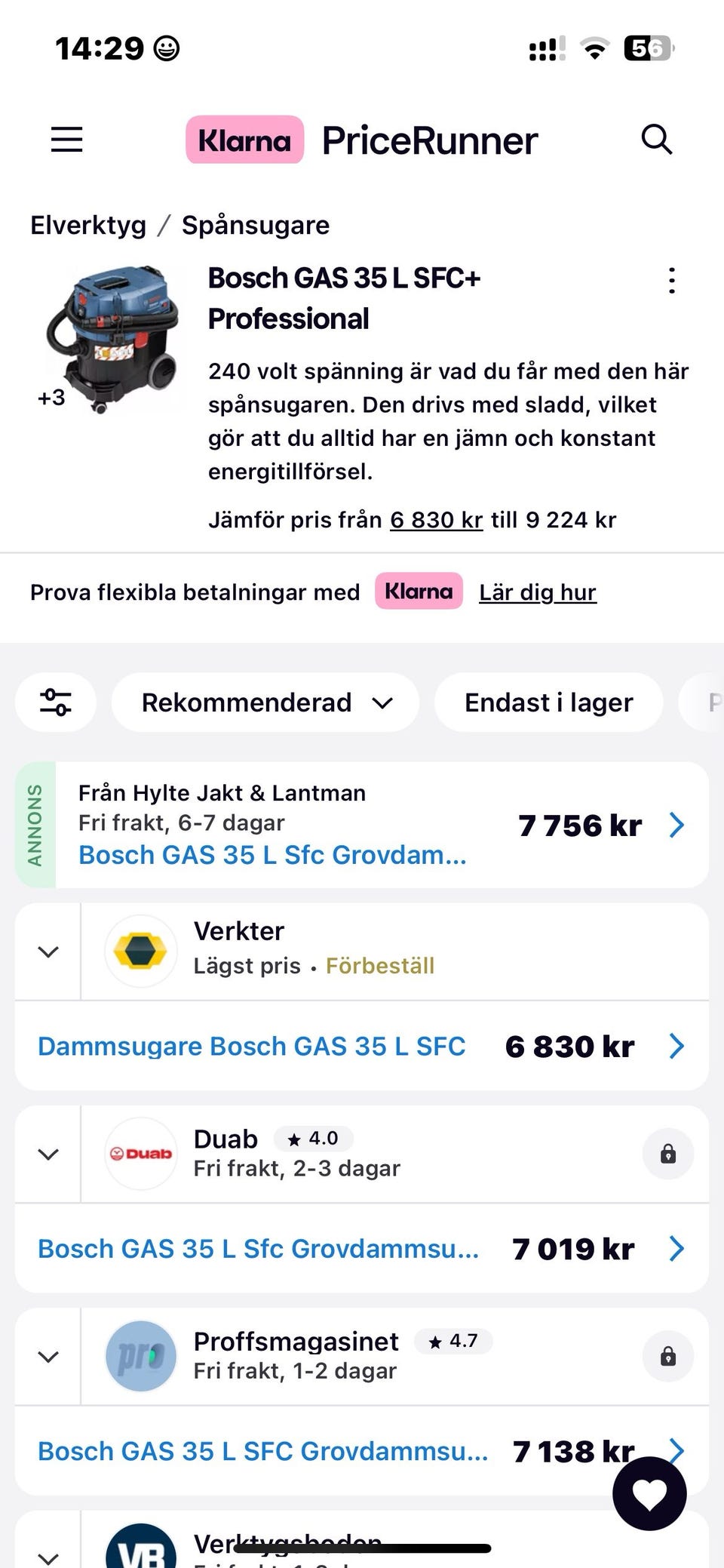
Task: Open the hamburger navigation menu
Action: (66, 140)
